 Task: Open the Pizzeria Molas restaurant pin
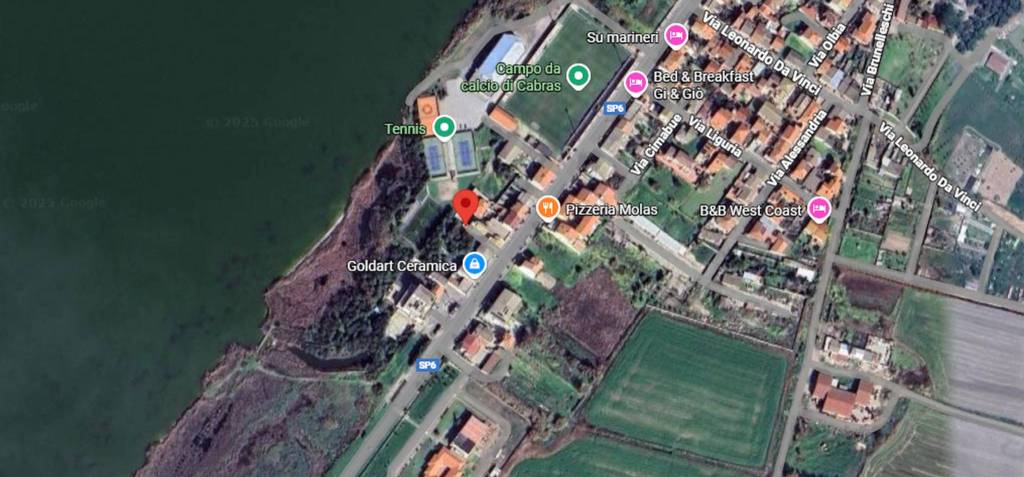click(548, 208)
